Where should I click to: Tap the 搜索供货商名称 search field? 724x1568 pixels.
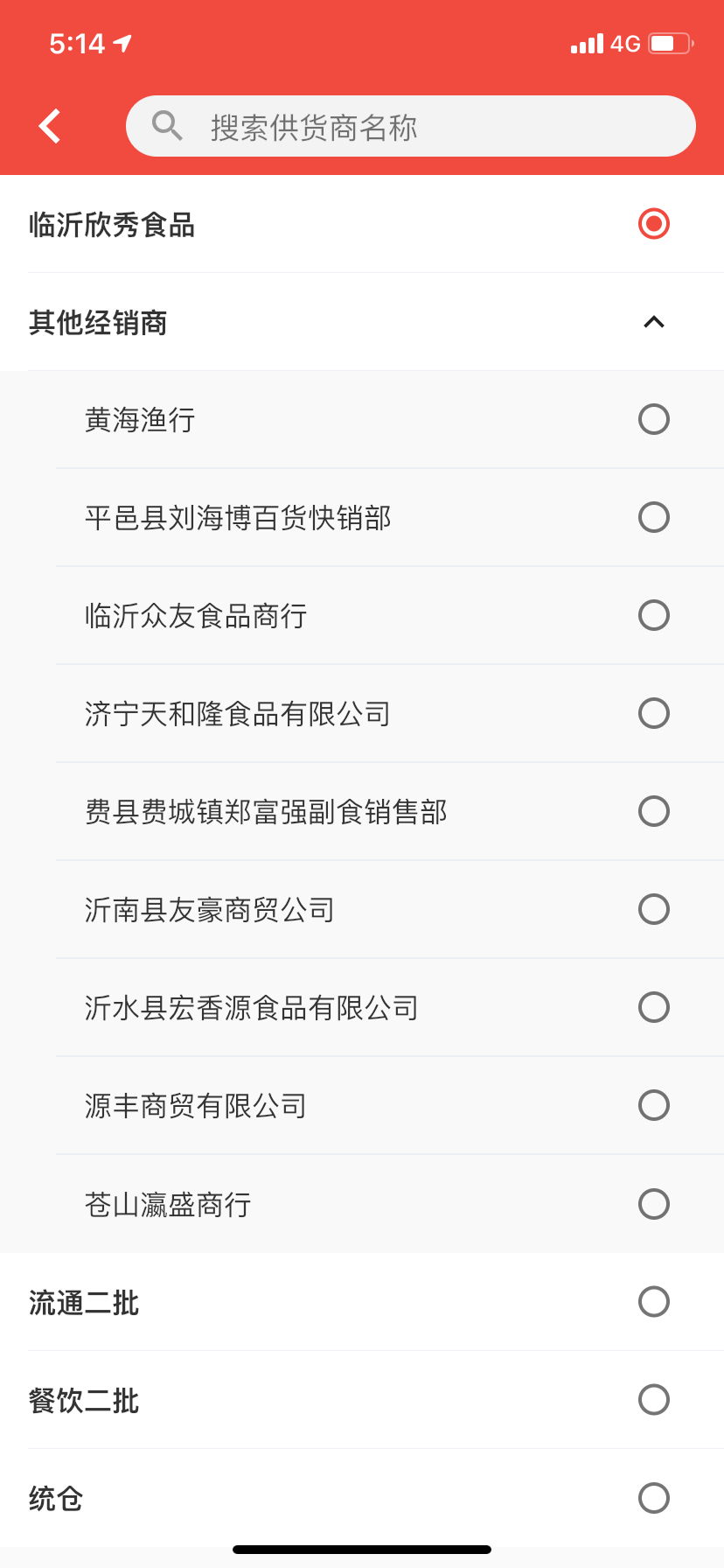click(x=411, y=127)
